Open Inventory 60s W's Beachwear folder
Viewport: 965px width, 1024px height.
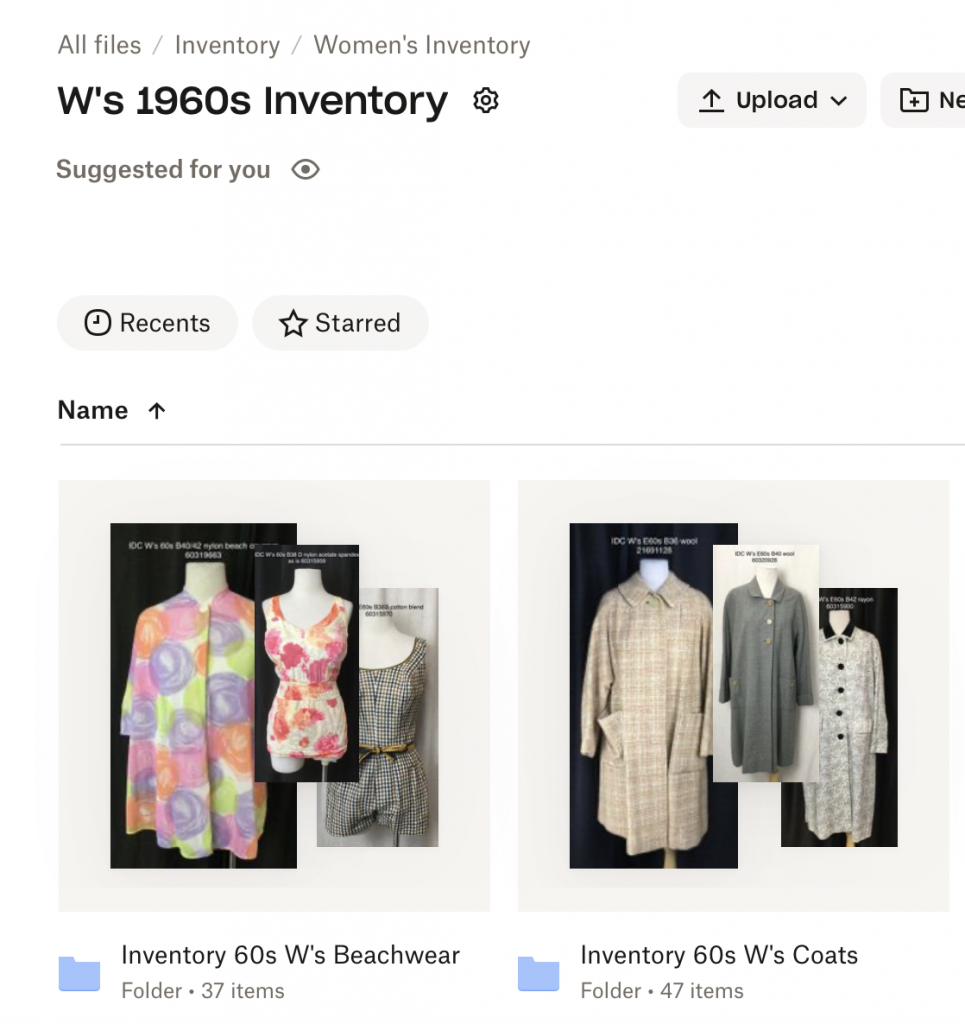290,955
